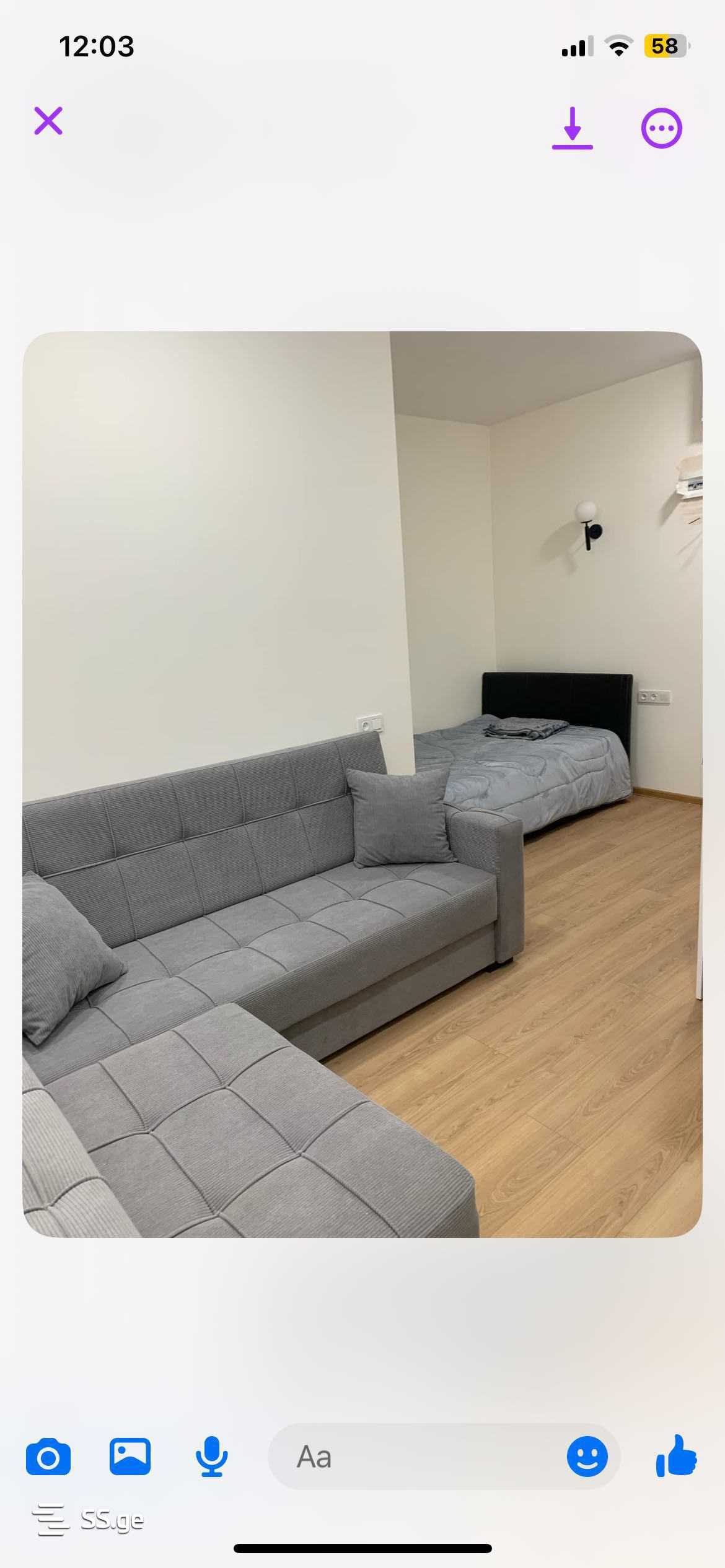Viewport: 725px width, 1568px height.
Task: Open the photo gallery picker
Action: click(130, 1456)
